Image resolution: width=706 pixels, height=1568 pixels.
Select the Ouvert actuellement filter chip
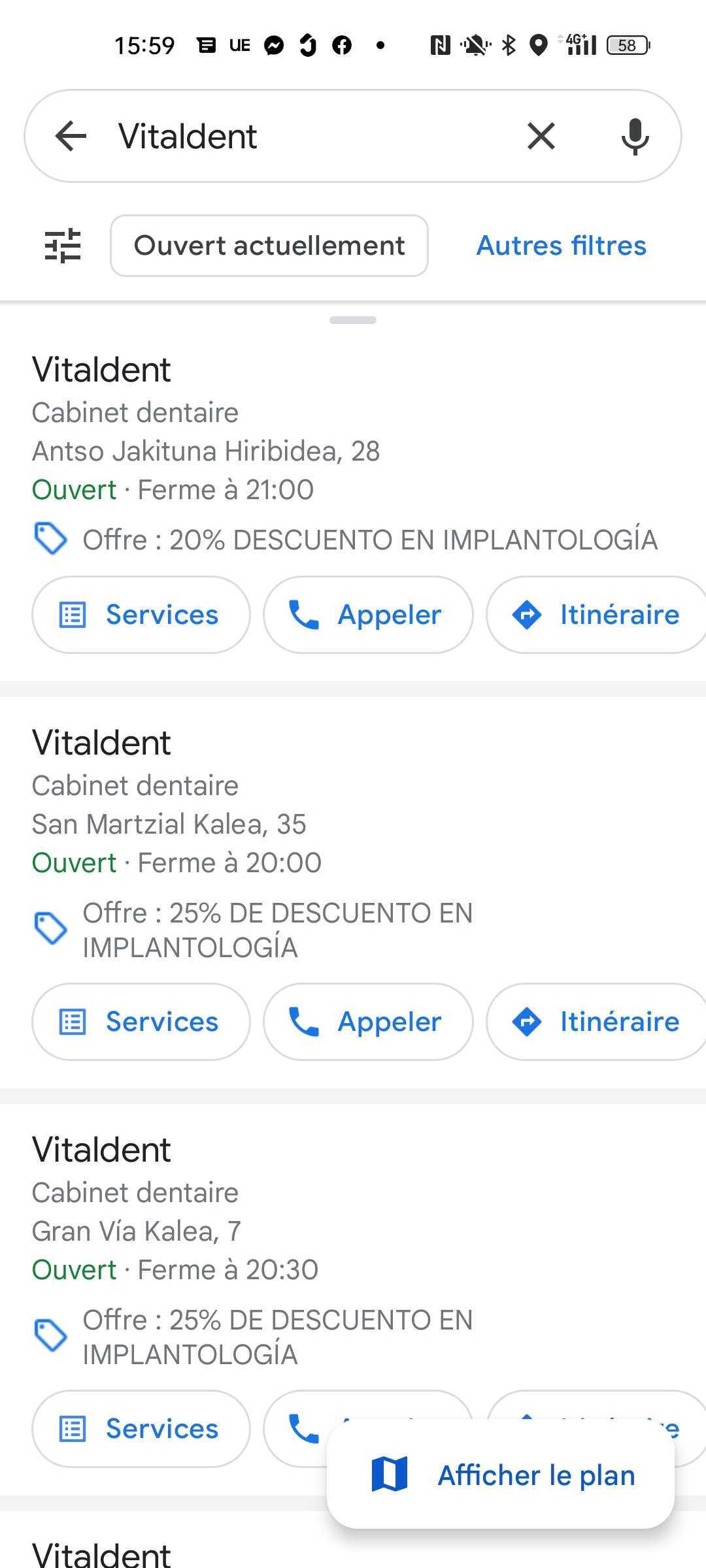click(269, 246)
